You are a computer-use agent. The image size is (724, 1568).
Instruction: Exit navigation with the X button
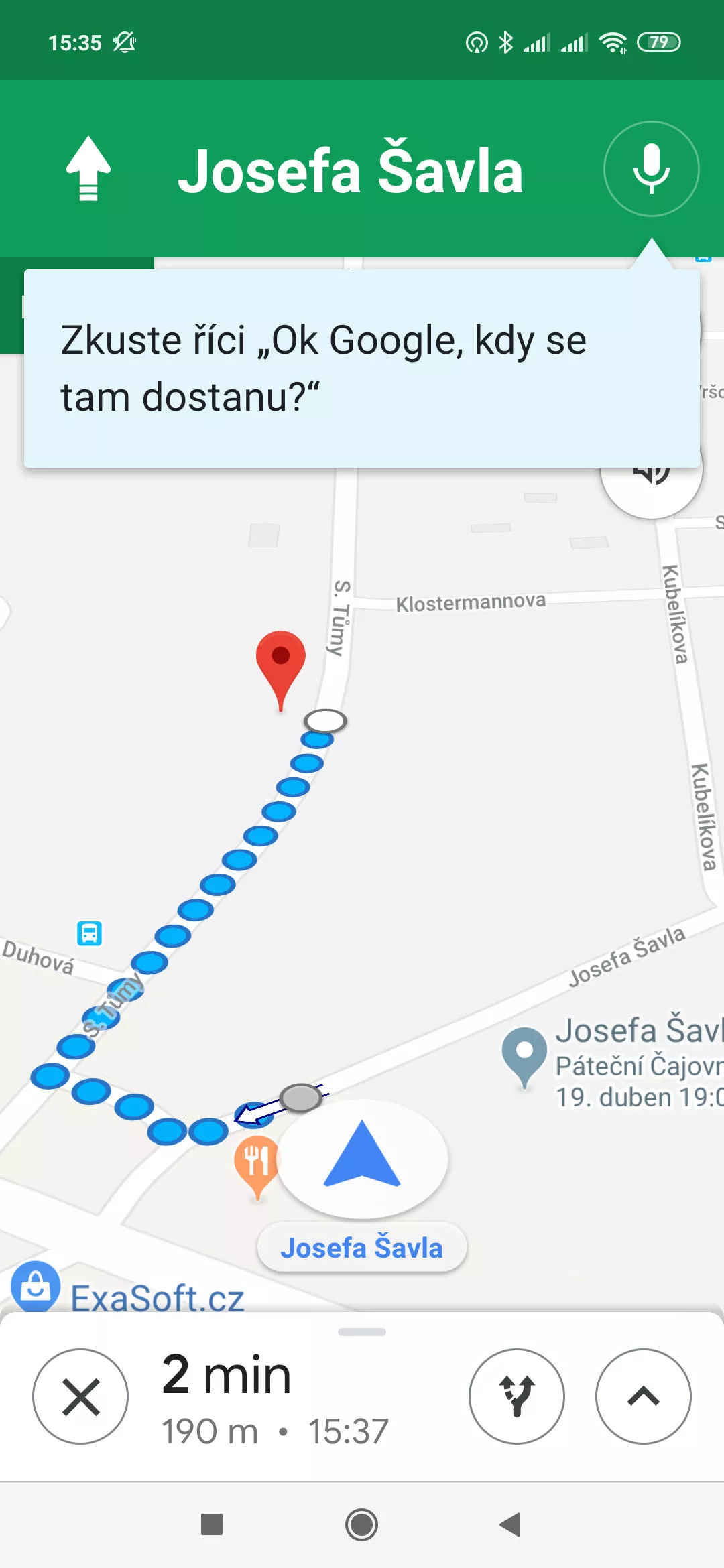(x=80, y=1396)
